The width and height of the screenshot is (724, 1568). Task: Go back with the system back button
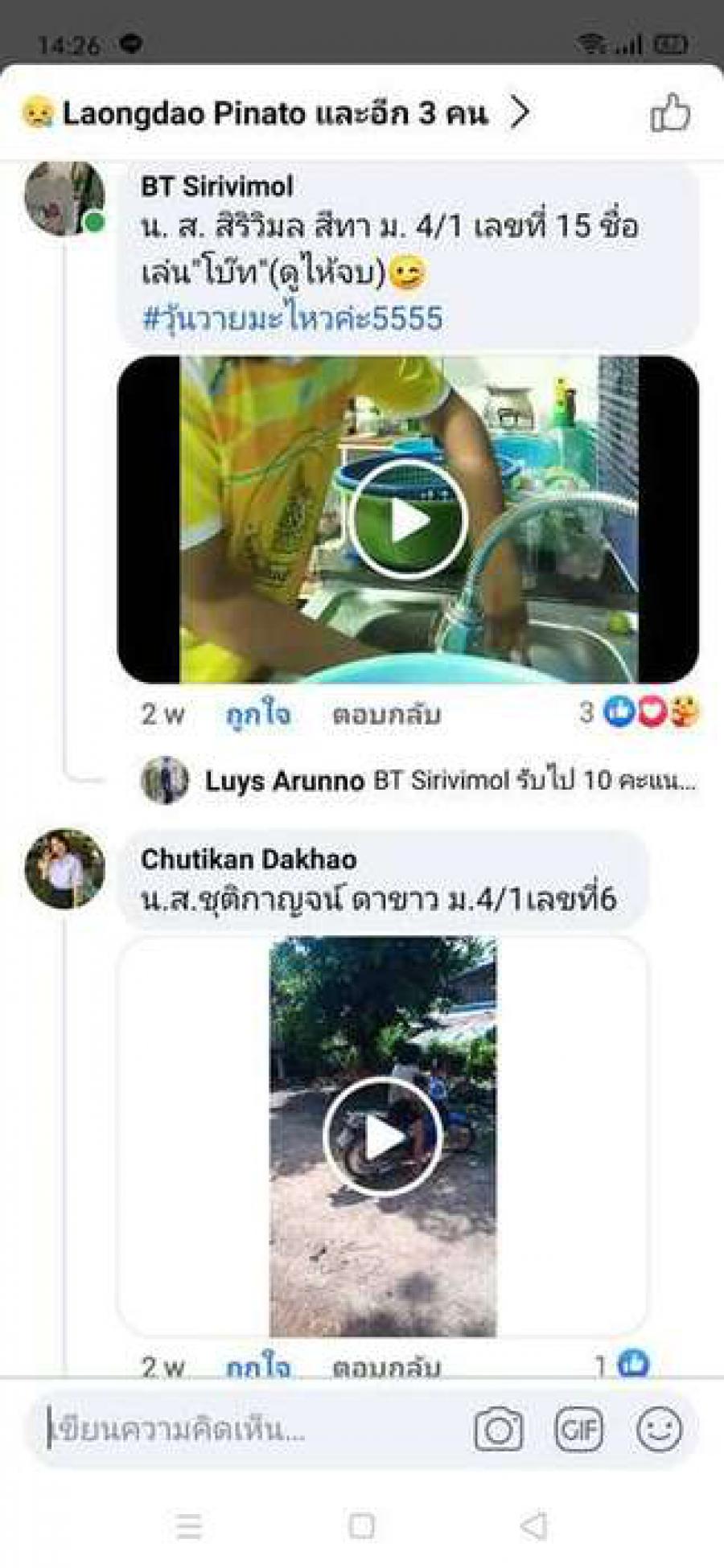pos(534,1525)
